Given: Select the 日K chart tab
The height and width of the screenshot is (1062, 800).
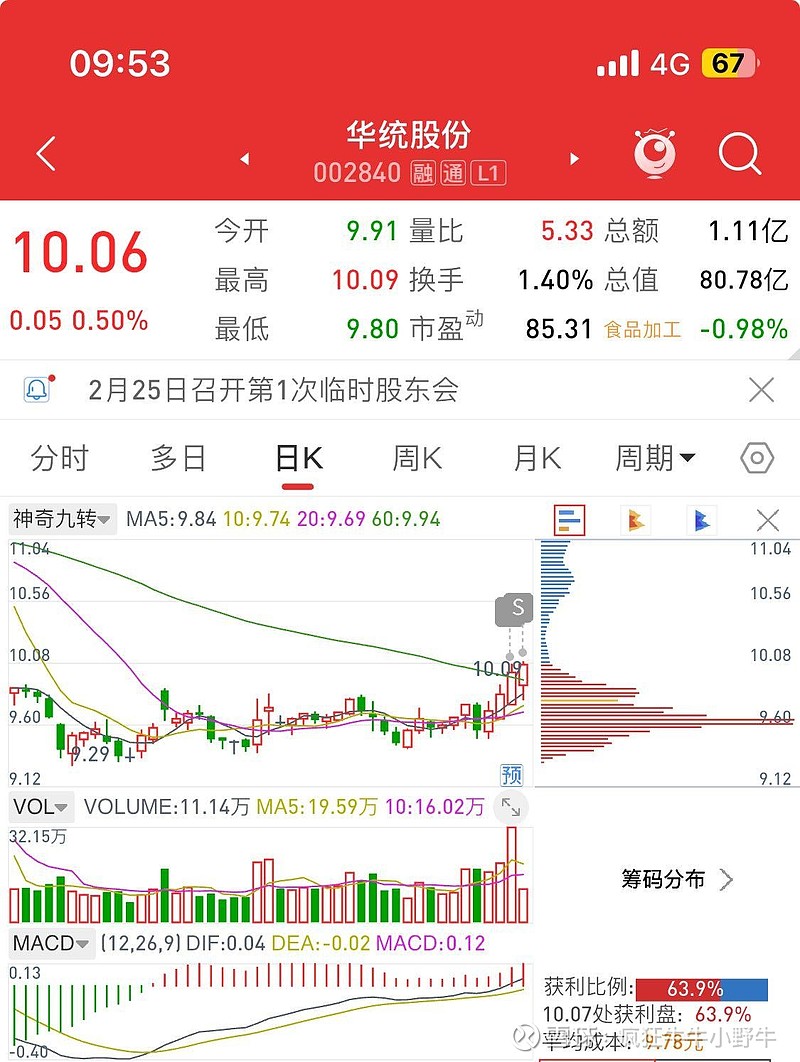Looking at the screenshot, I should (x=298, y=459).
